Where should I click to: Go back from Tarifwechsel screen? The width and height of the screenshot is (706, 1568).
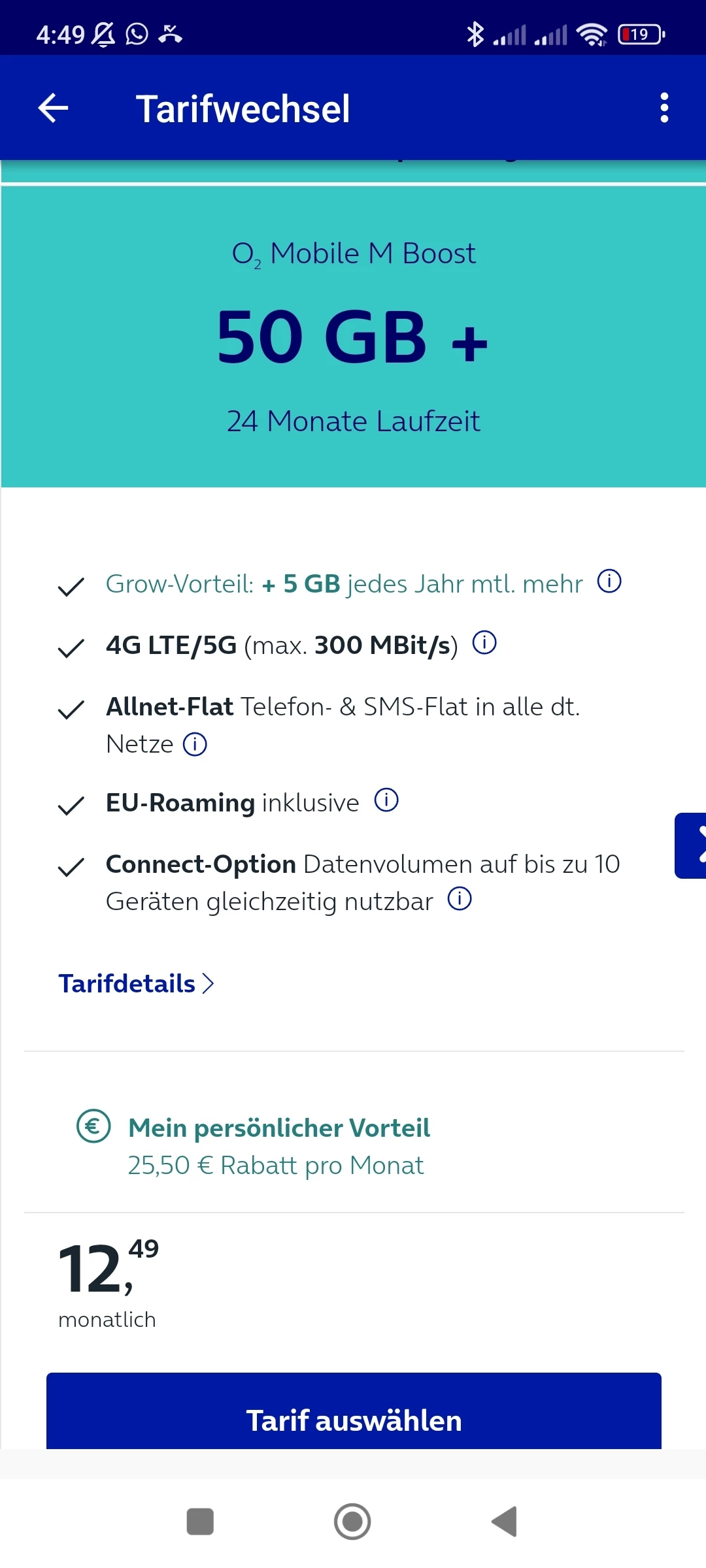[x=53, y=108]
